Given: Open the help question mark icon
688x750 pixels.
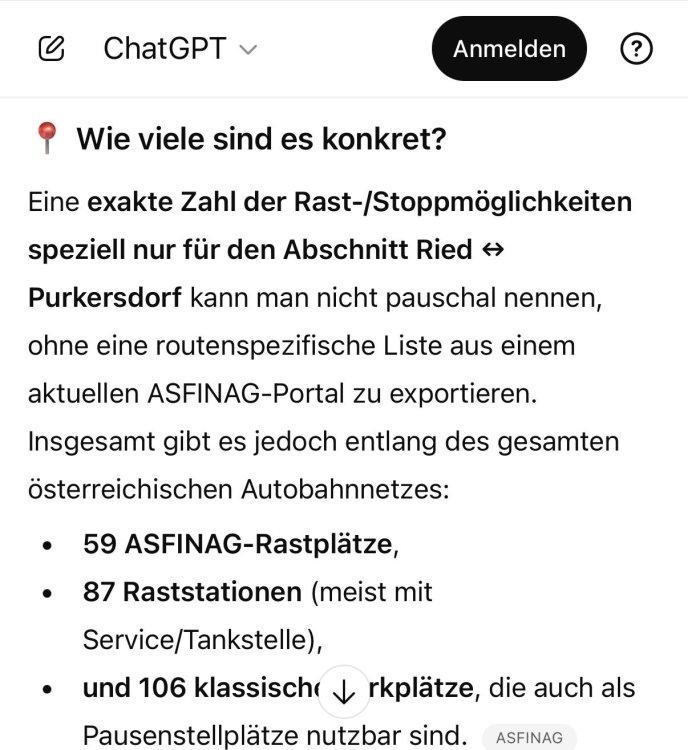Looking at the screenshot, I should click(x=637, y=48).
